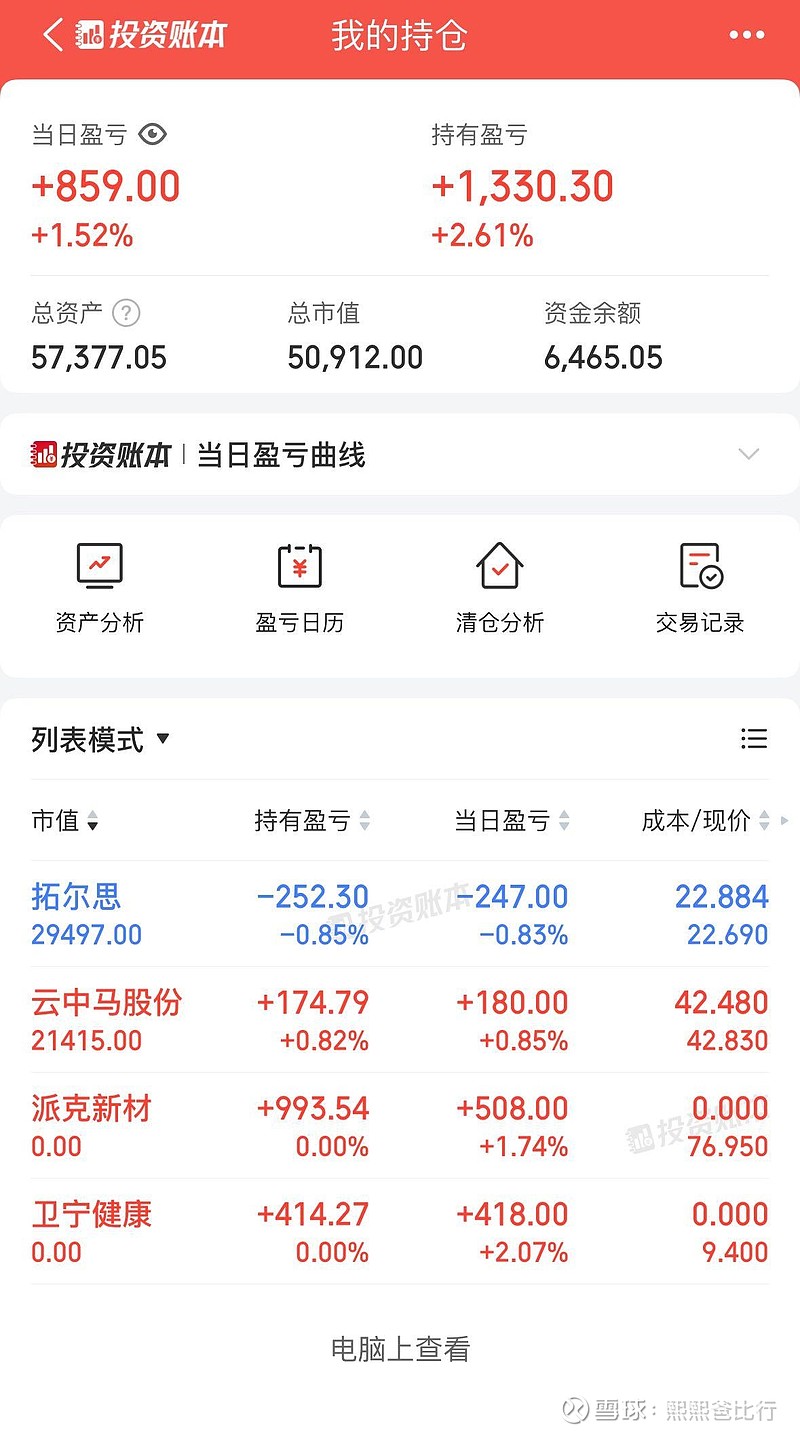Viewport: 800px width, 1435px height.
Task: Sort holdings by 当日盈亏 column
Action: pyautogui.click(x=512, y=822)
